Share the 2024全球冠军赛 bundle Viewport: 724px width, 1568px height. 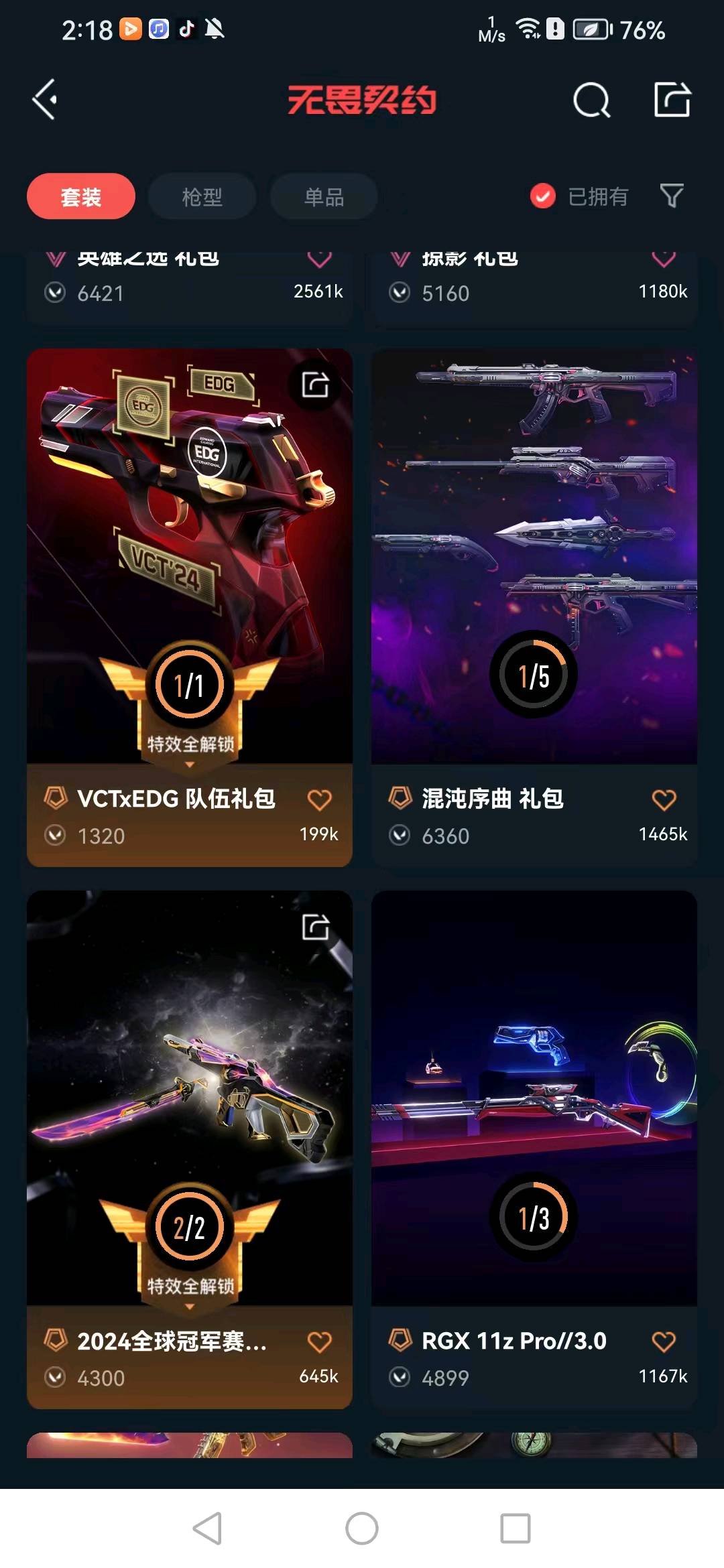(x=315, y=927)
